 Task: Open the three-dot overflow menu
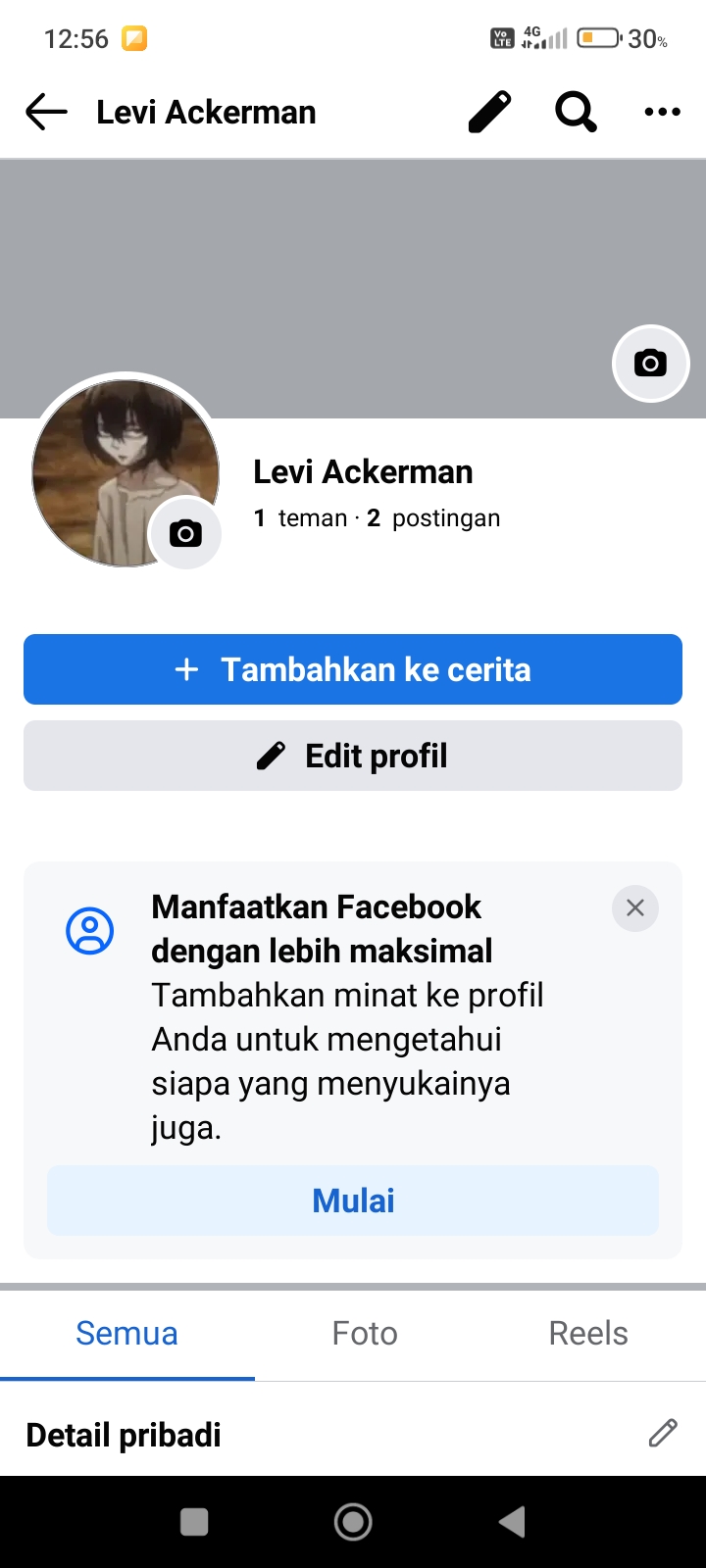click(x=662, y=113)
